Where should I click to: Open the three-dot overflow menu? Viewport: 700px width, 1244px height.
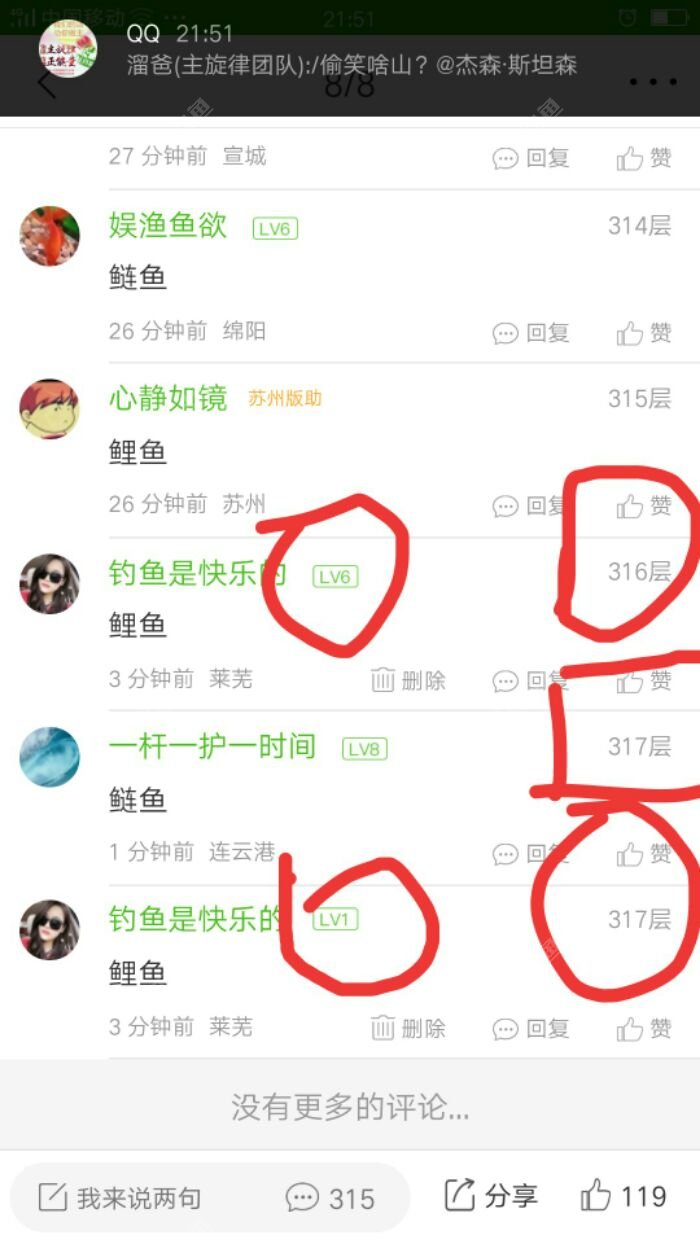click(652, 83)
